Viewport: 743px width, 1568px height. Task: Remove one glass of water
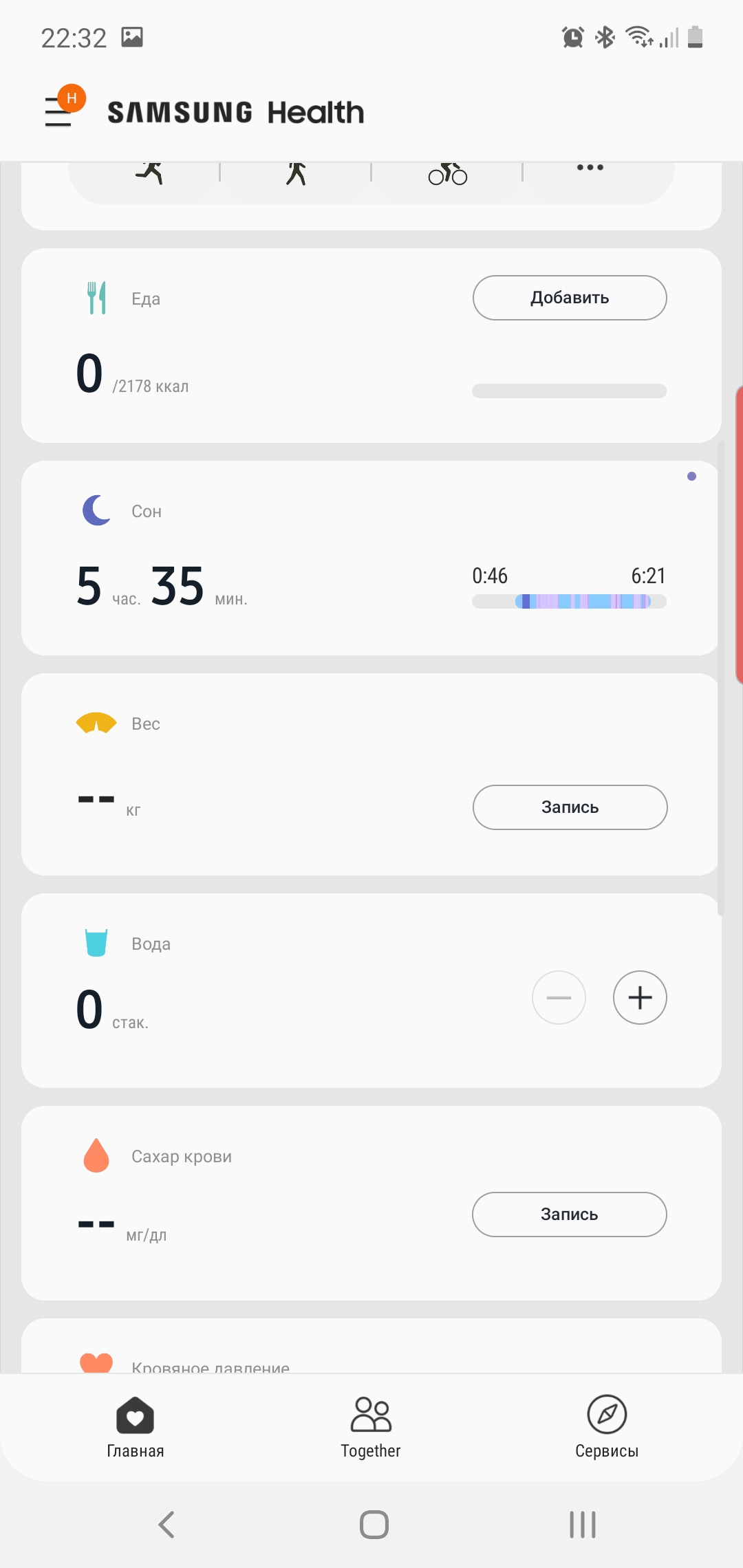(559, 997)
